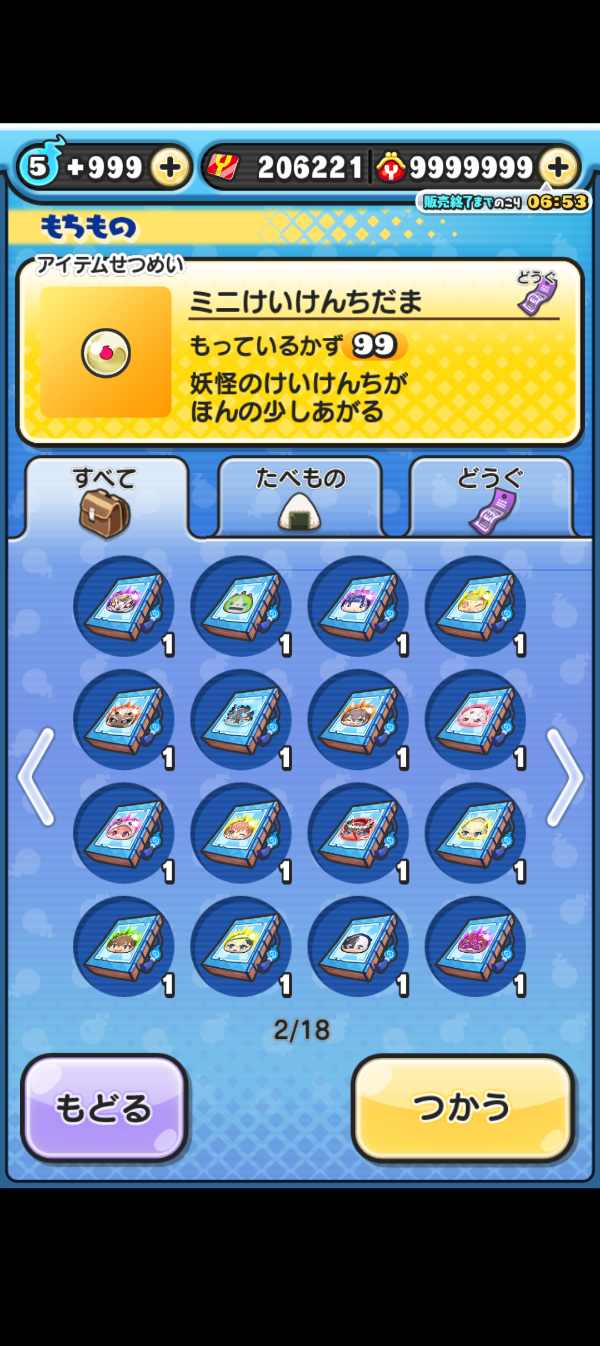Switch to the どうぐ tab

490,497
